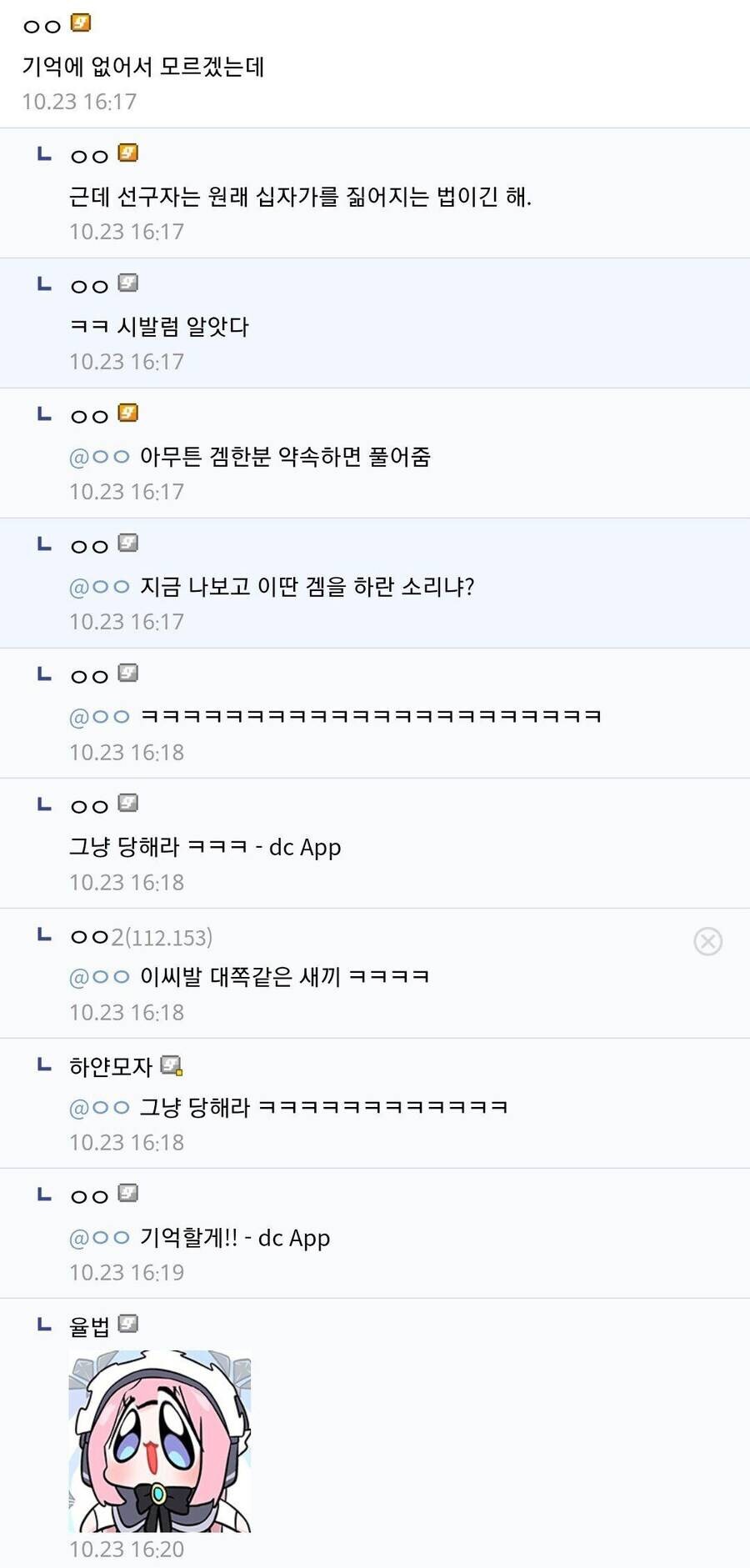Click the yellow badge in the 아무튼 겜한분 reply

(x=126, y=413)
